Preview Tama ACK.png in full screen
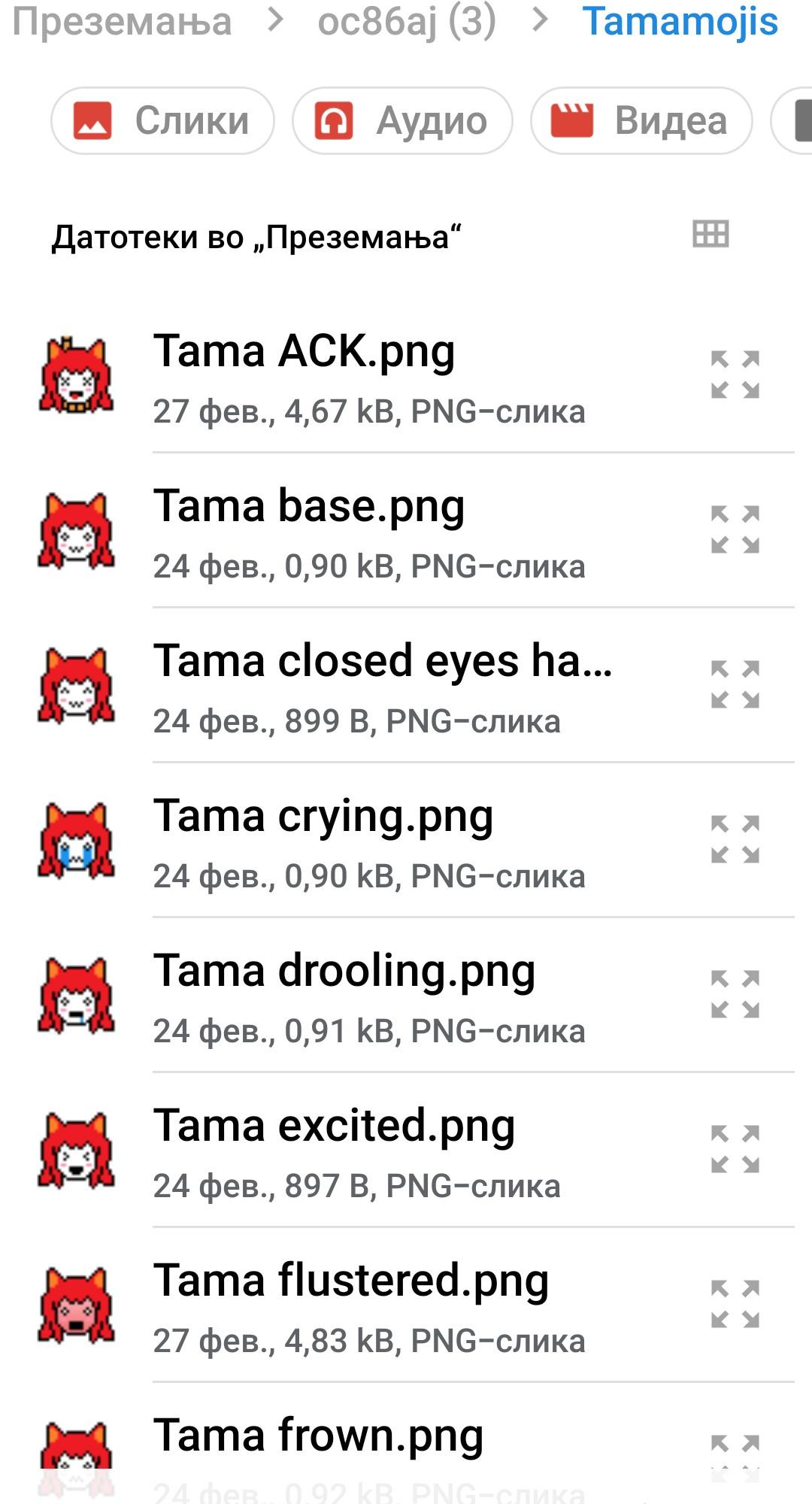Image resolution: width=812 pixels, height=1504 pixels. [x=735, y=374]
